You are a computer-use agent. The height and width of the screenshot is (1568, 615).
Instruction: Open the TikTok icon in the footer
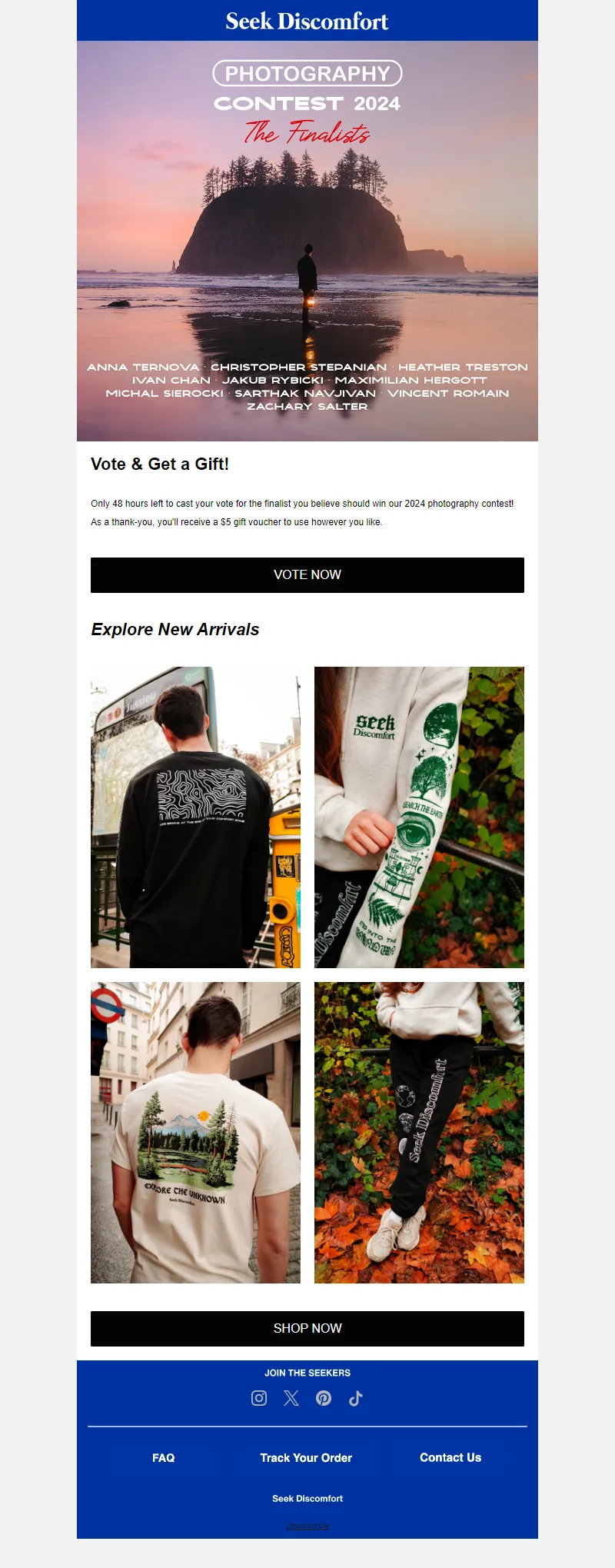(355, 1398)
